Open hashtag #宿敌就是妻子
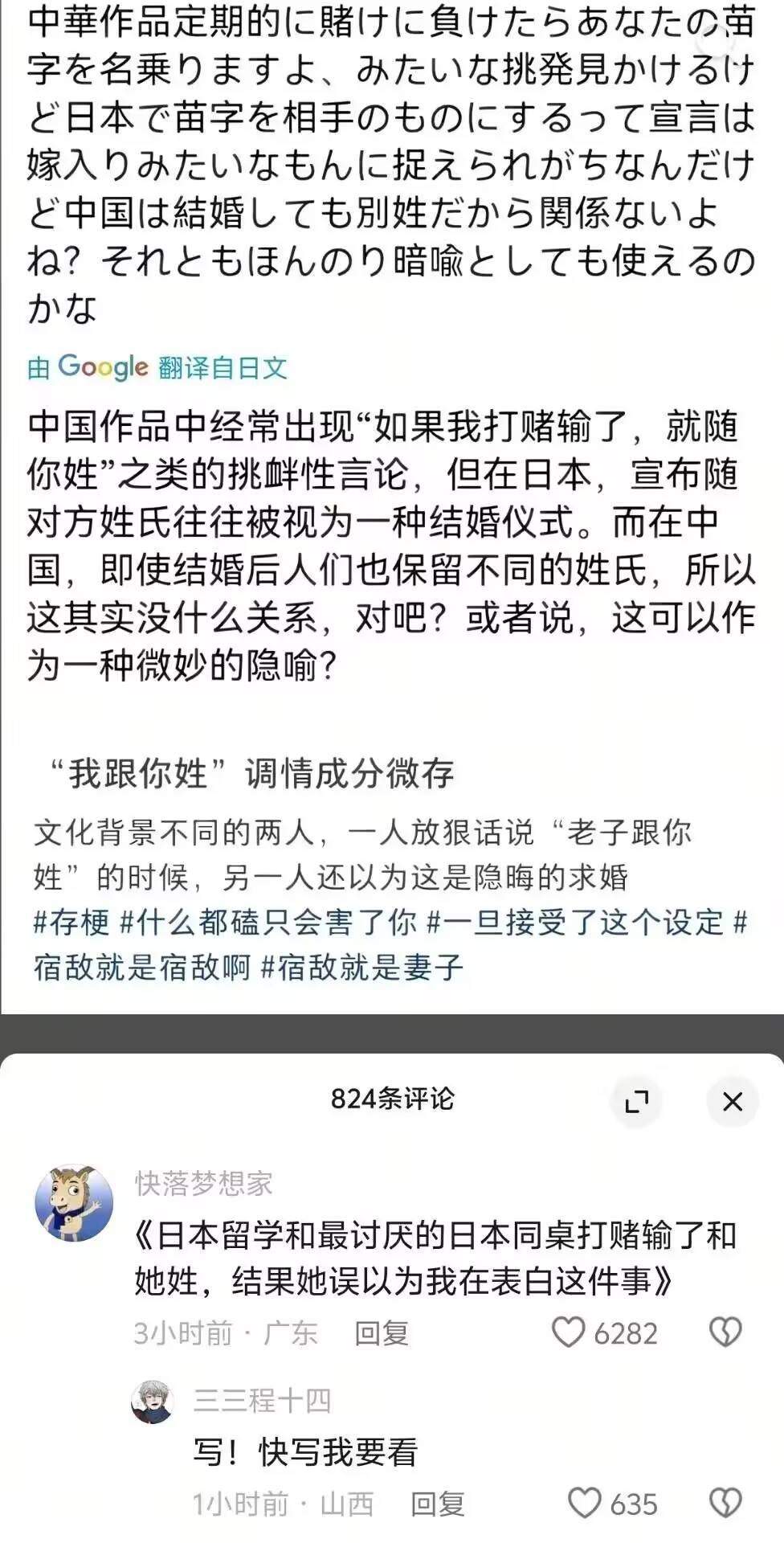The width and height of the screenshot is (784, 1543). coord(362,967)
